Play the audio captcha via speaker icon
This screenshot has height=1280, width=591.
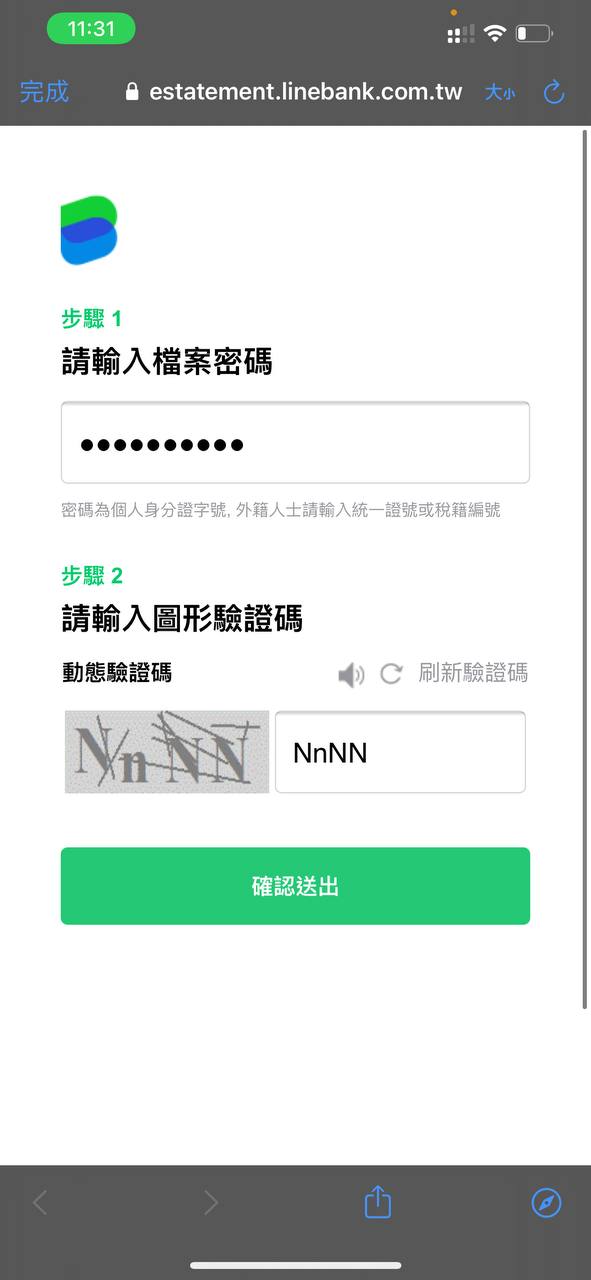(x=351, y=675)
